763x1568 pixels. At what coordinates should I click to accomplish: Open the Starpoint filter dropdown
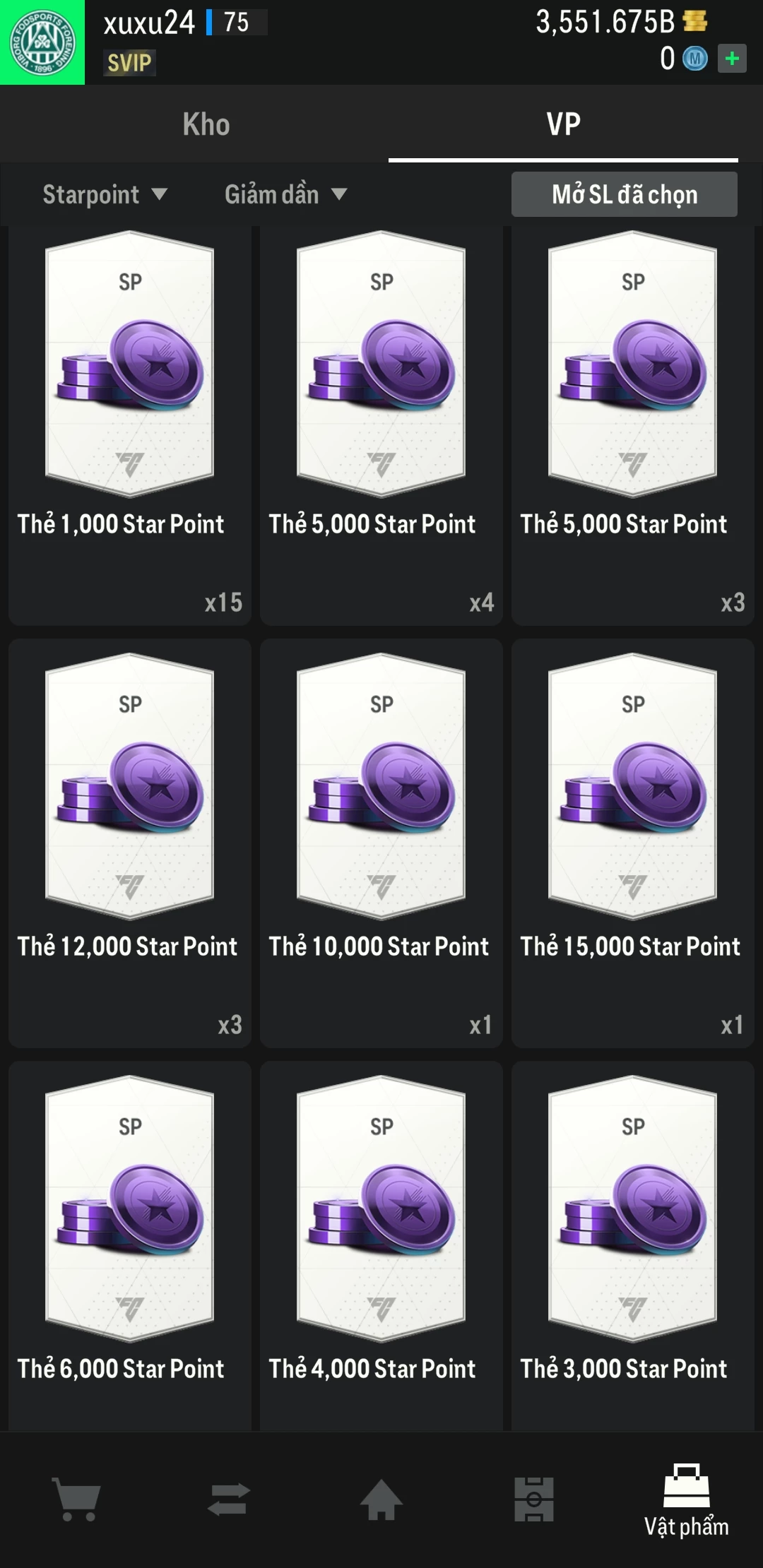[105, 194]
